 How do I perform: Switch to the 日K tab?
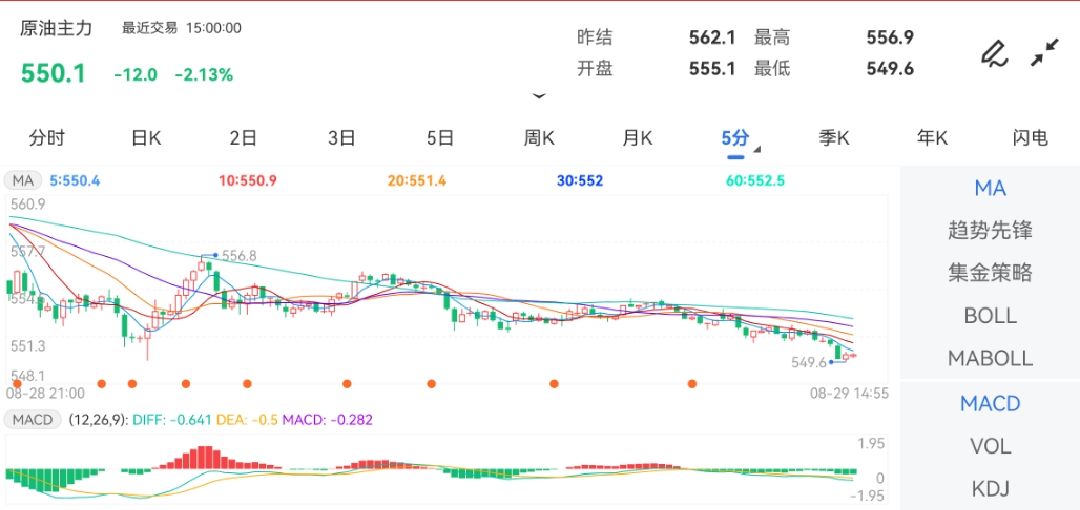(146, 138)
